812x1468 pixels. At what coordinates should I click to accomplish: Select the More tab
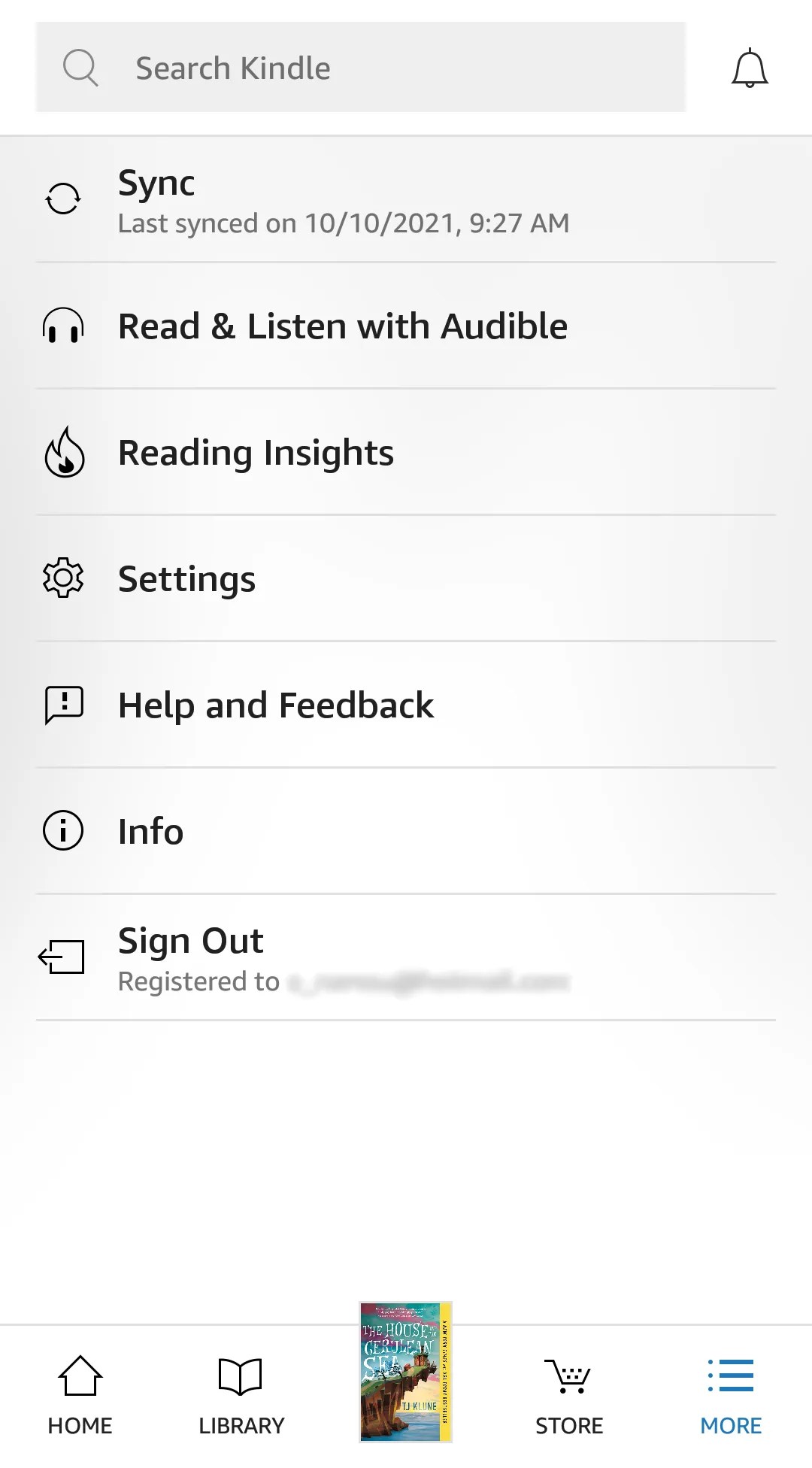[731, 1396]
